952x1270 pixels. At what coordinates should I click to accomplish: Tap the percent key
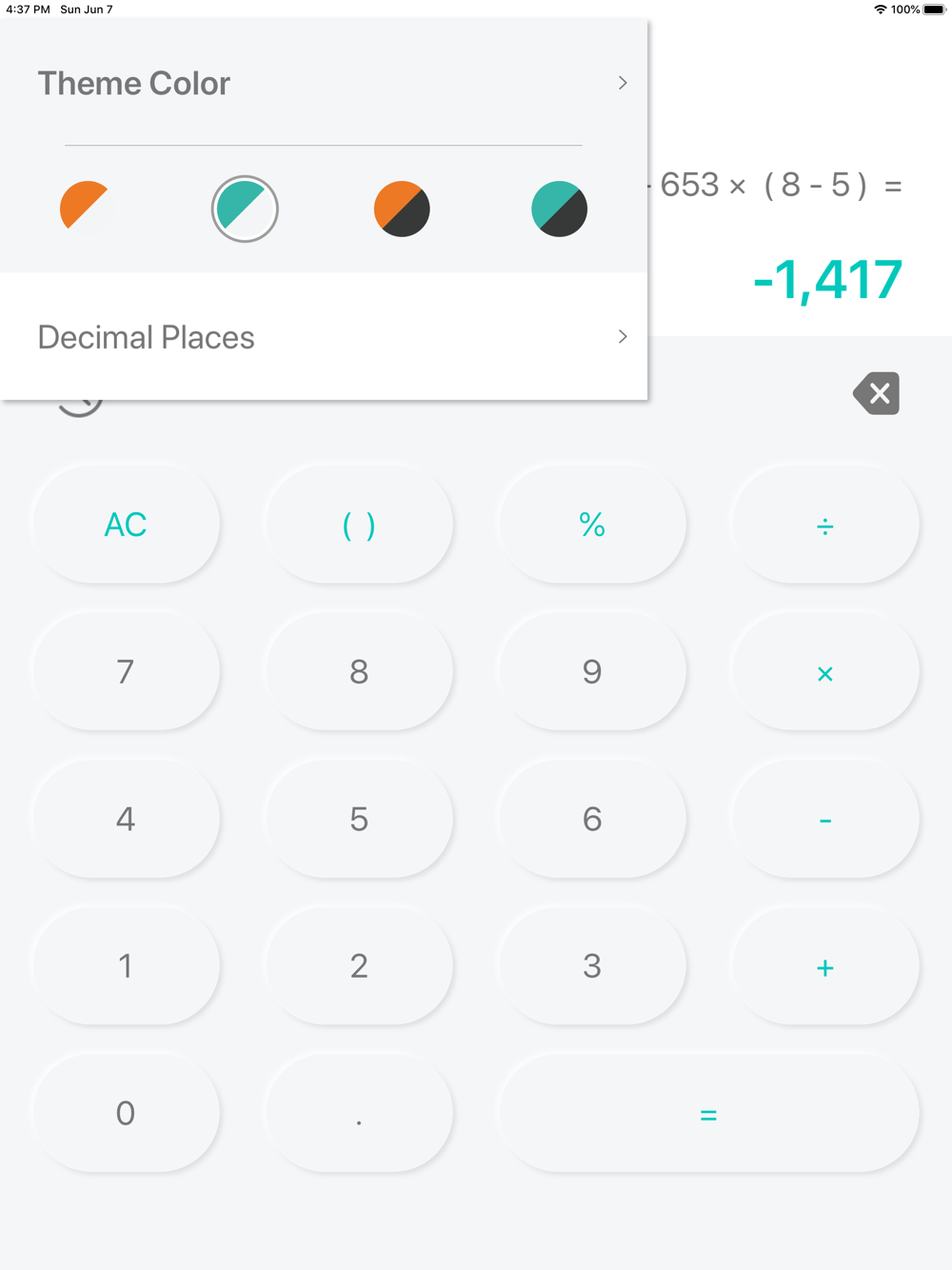pos(592,525)
